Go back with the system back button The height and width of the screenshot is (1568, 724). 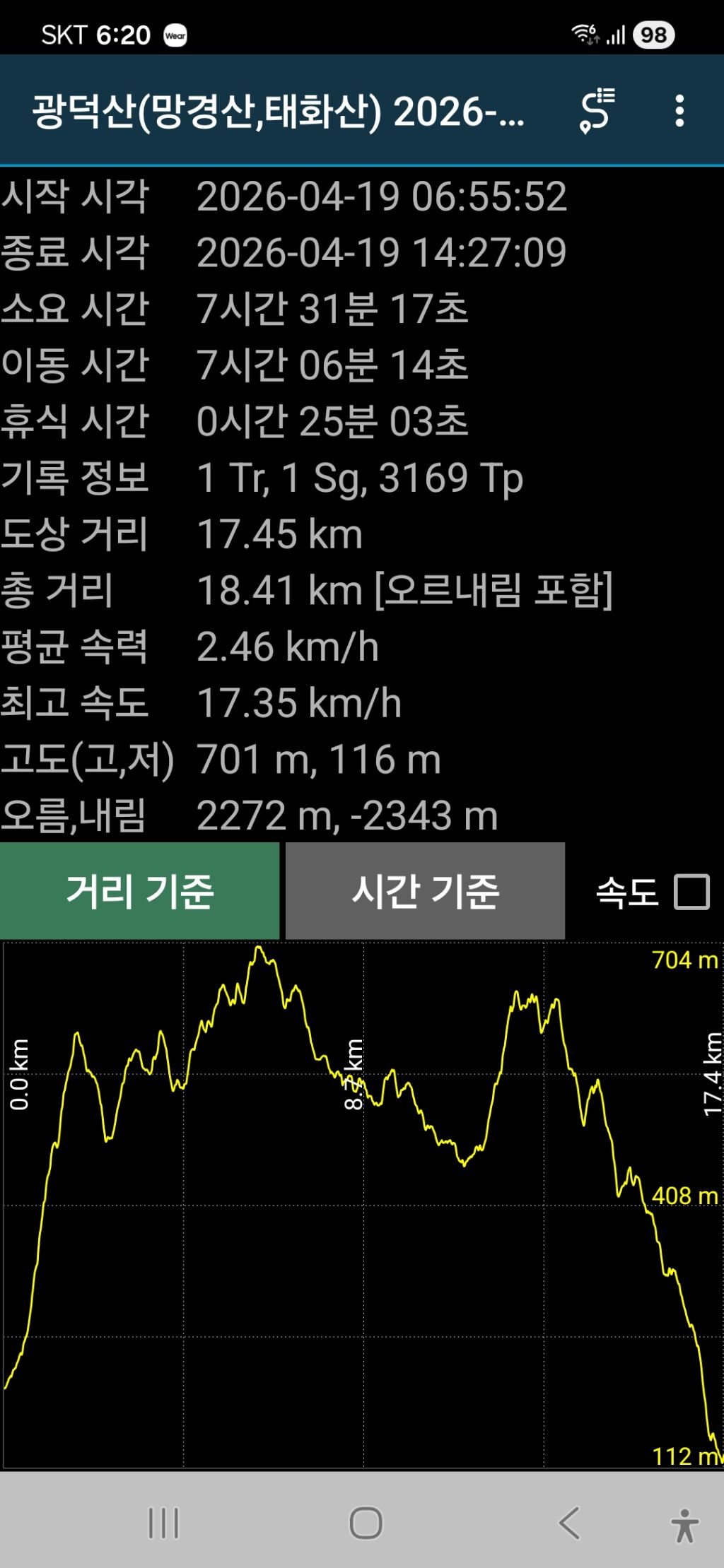(568, 1522)
